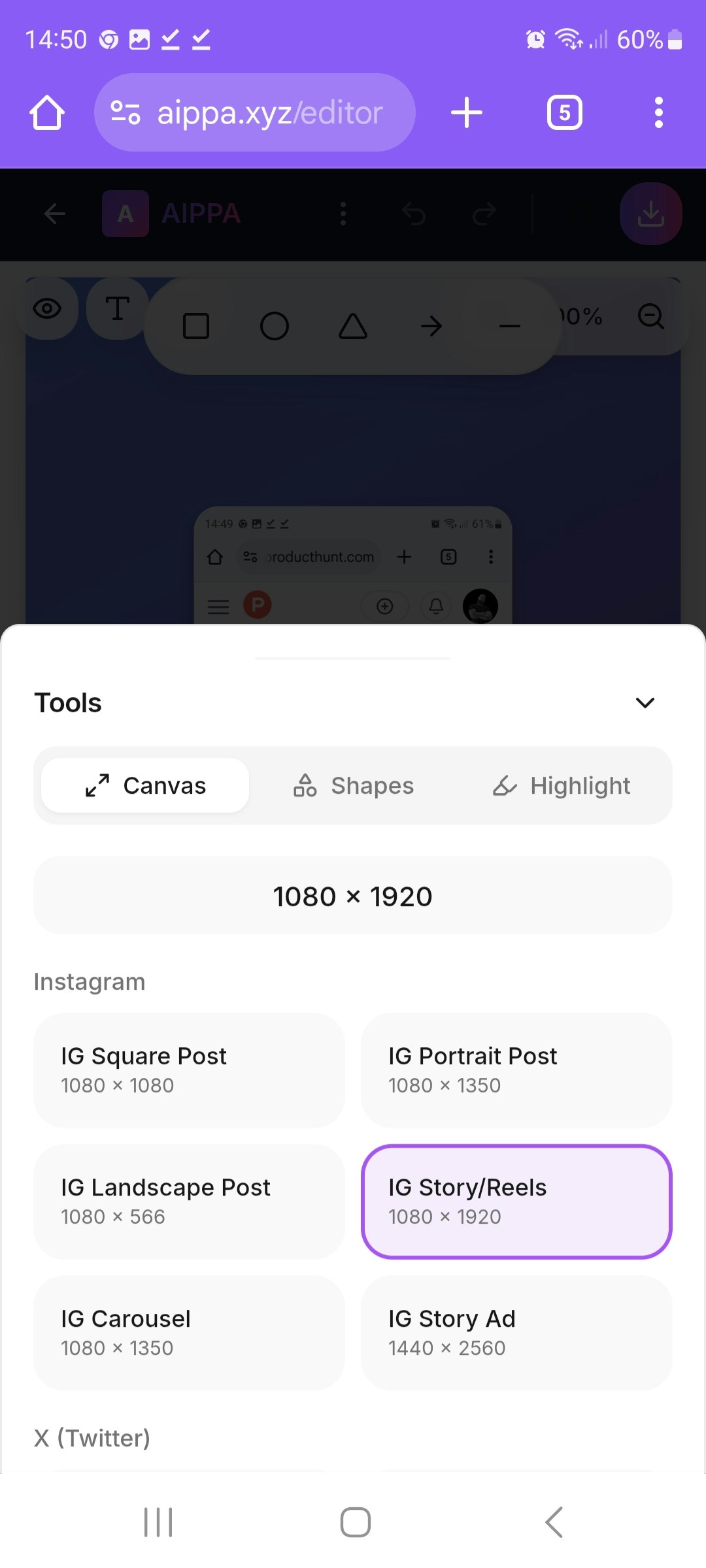Open recent apps from navigation bar

coord(158,1522)
